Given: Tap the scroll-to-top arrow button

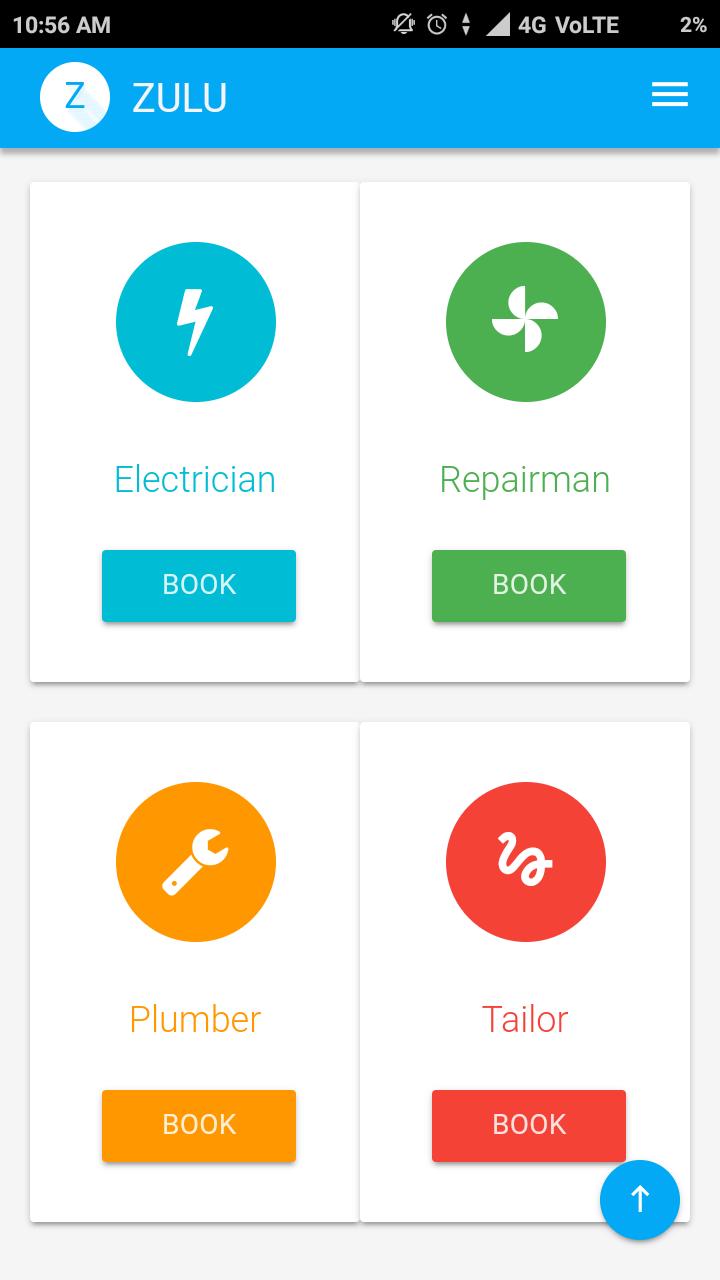Looking at the screenshot, I should (x=640, y=1199).
